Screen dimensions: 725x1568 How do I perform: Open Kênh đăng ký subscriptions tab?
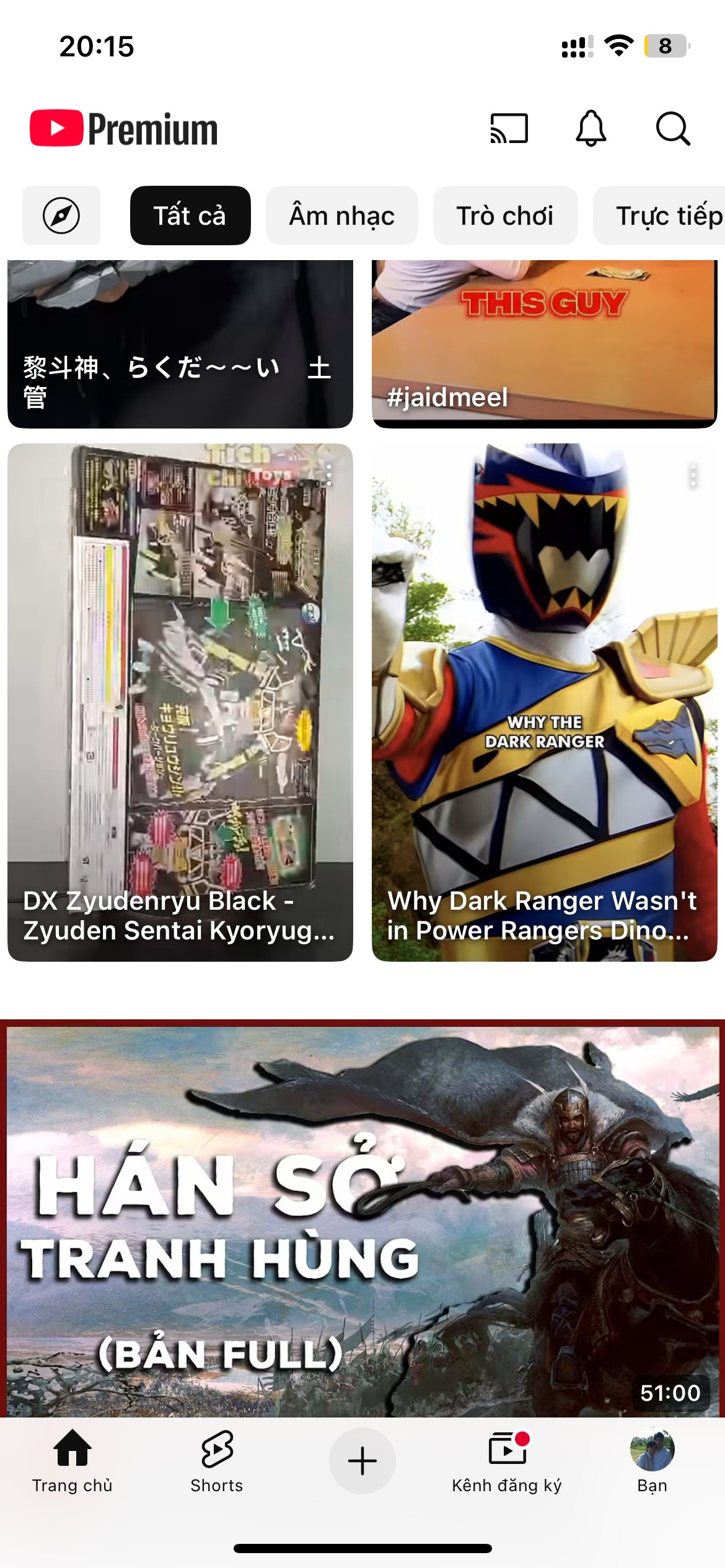507,1460
